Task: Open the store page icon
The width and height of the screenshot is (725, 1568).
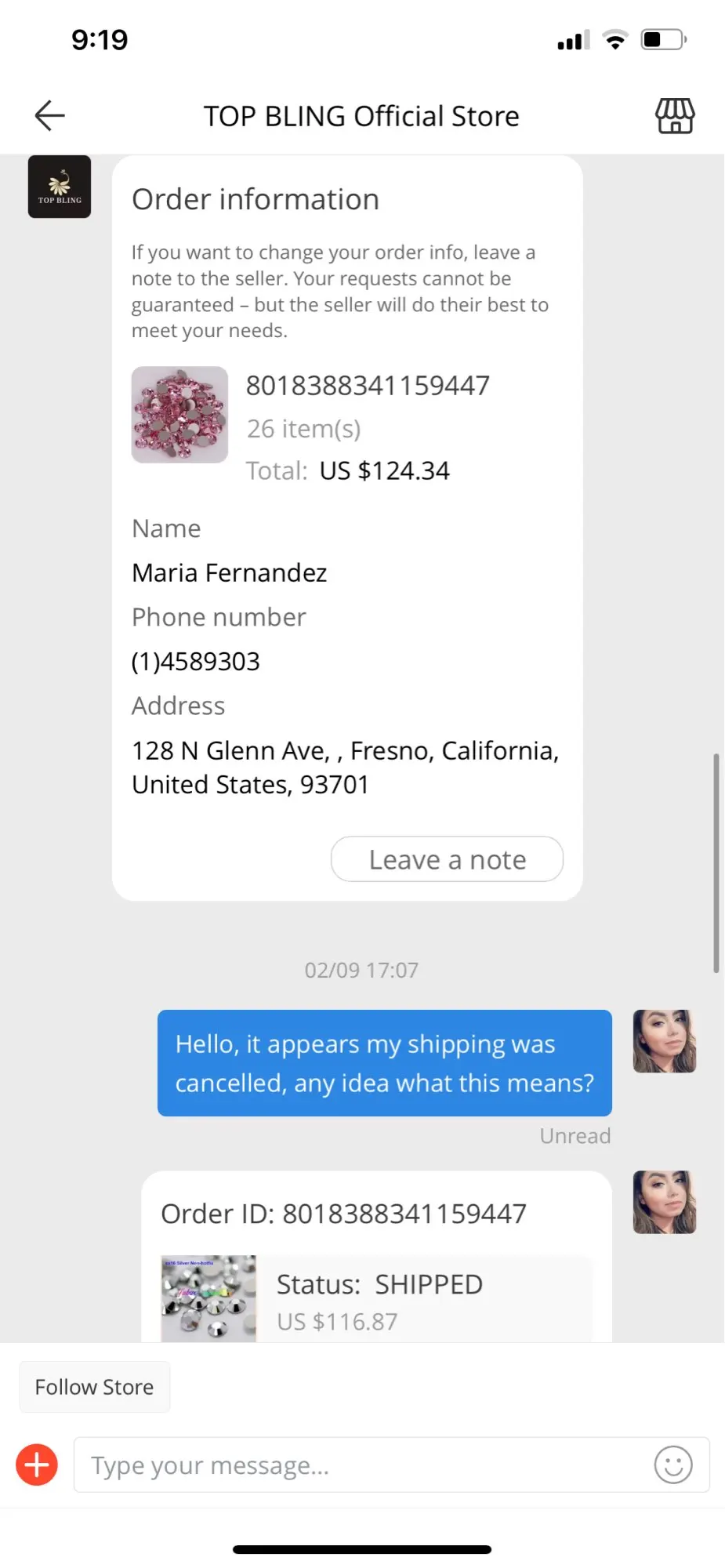Action: (674, 116)
